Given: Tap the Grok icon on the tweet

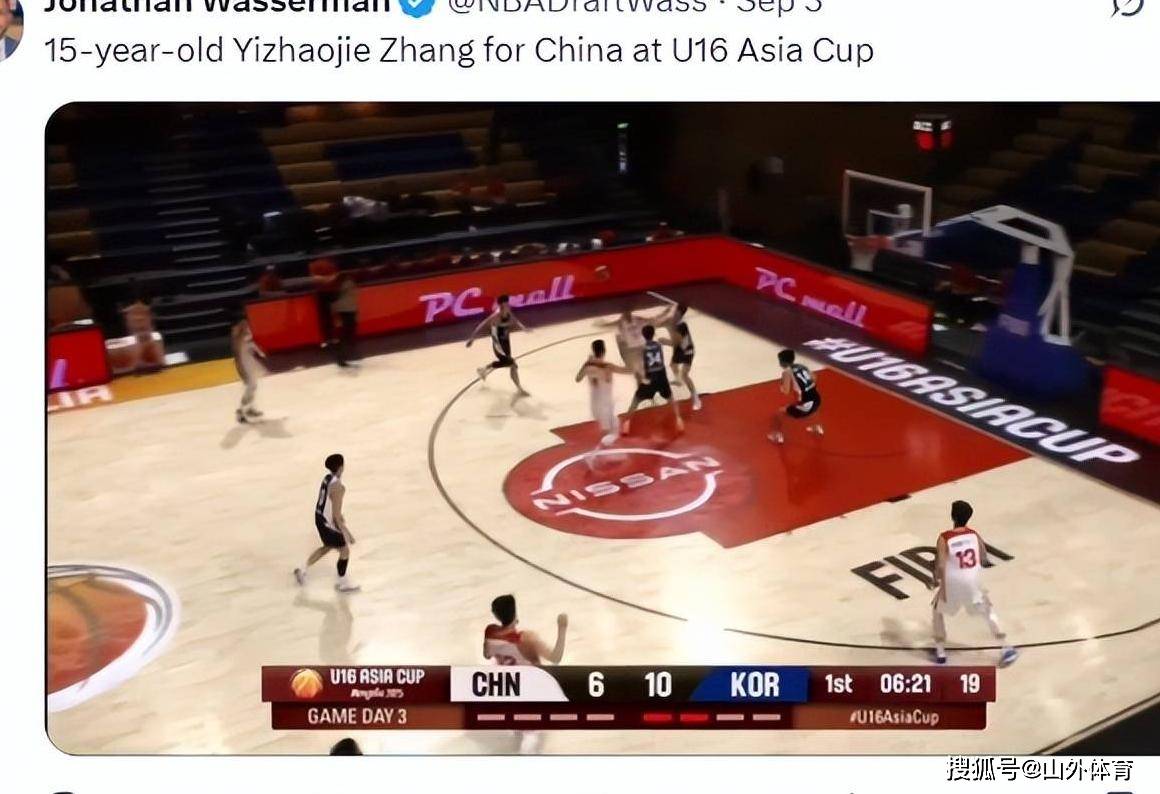Looking at the screenshot, I should (x=1128, y=6).
